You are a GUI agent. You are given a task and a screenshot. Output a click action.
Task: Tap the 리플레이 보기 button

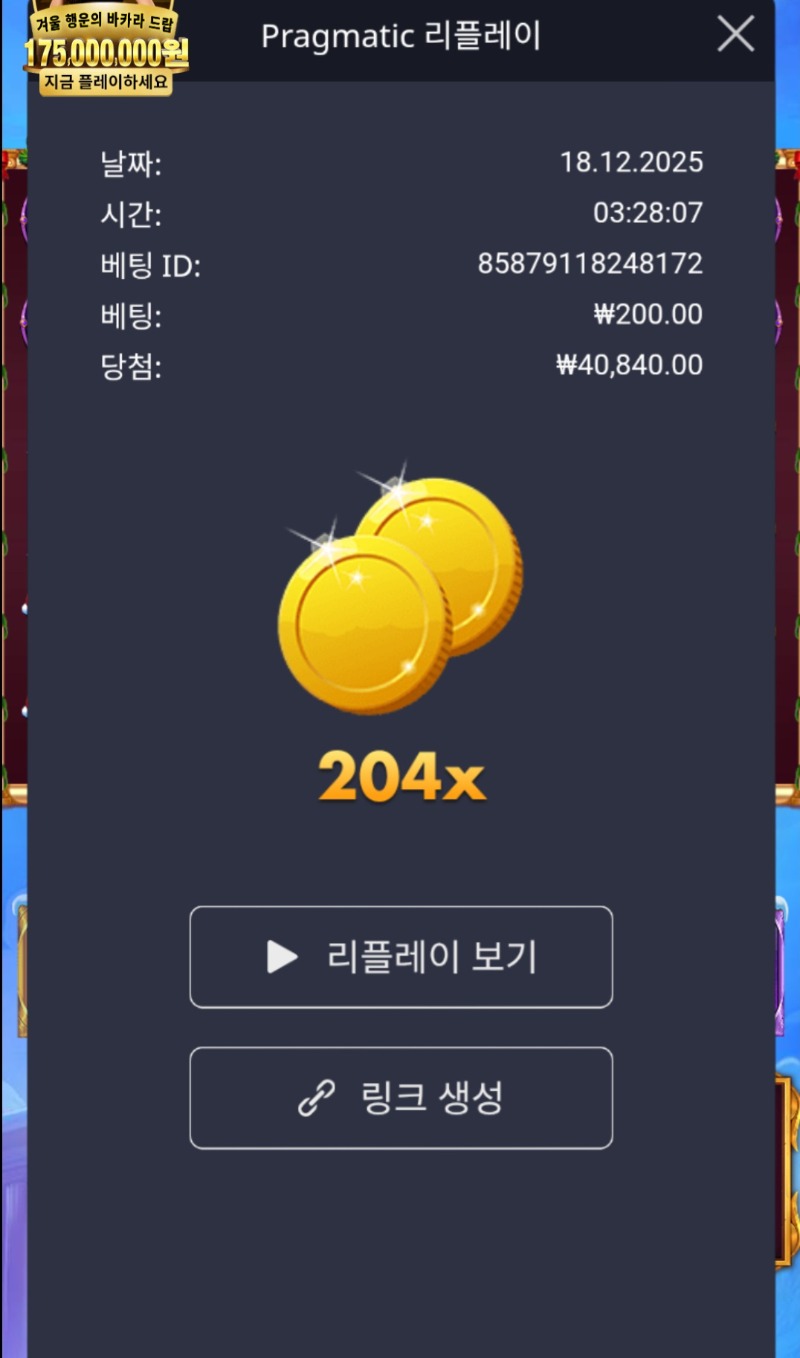401,957
